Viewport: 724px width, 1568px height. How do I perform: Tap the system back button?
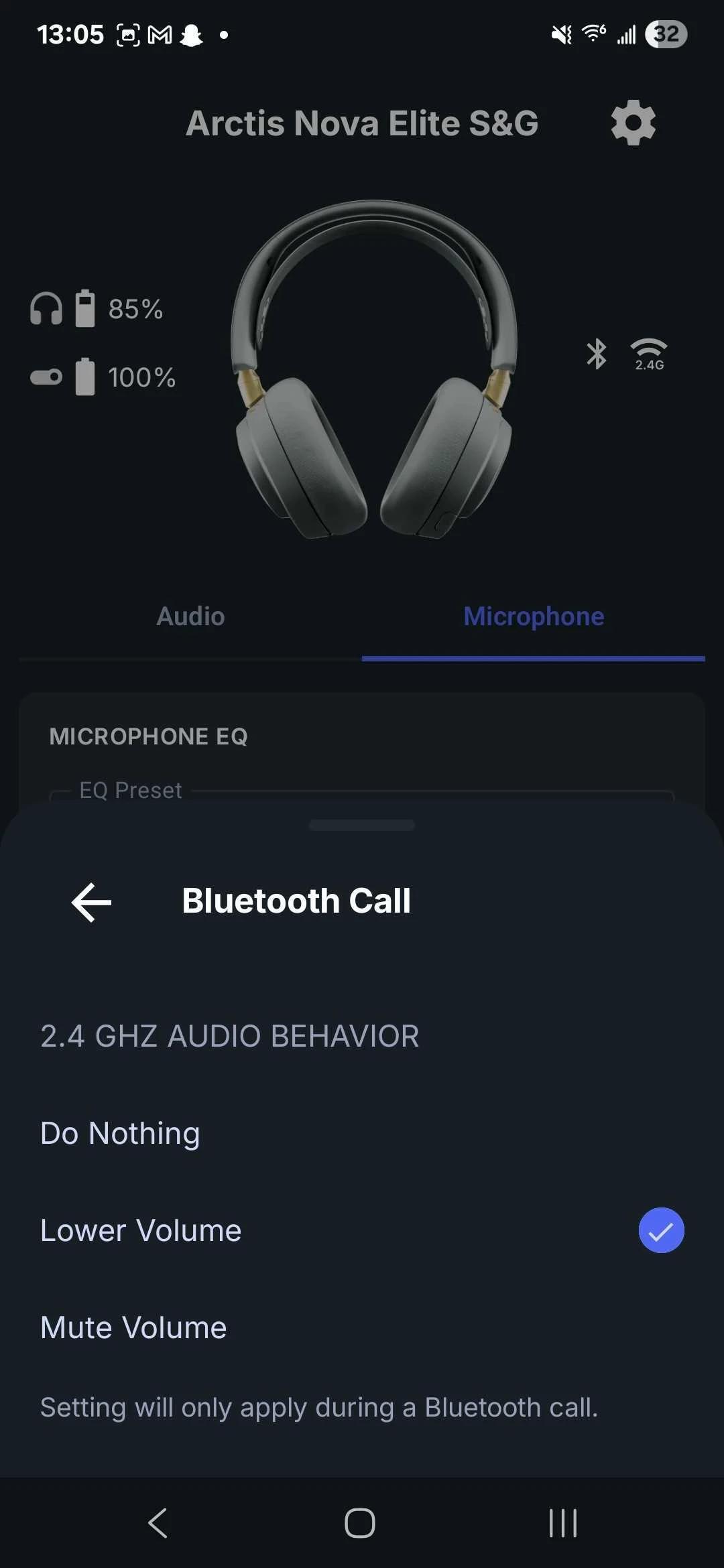[158, 1522]
